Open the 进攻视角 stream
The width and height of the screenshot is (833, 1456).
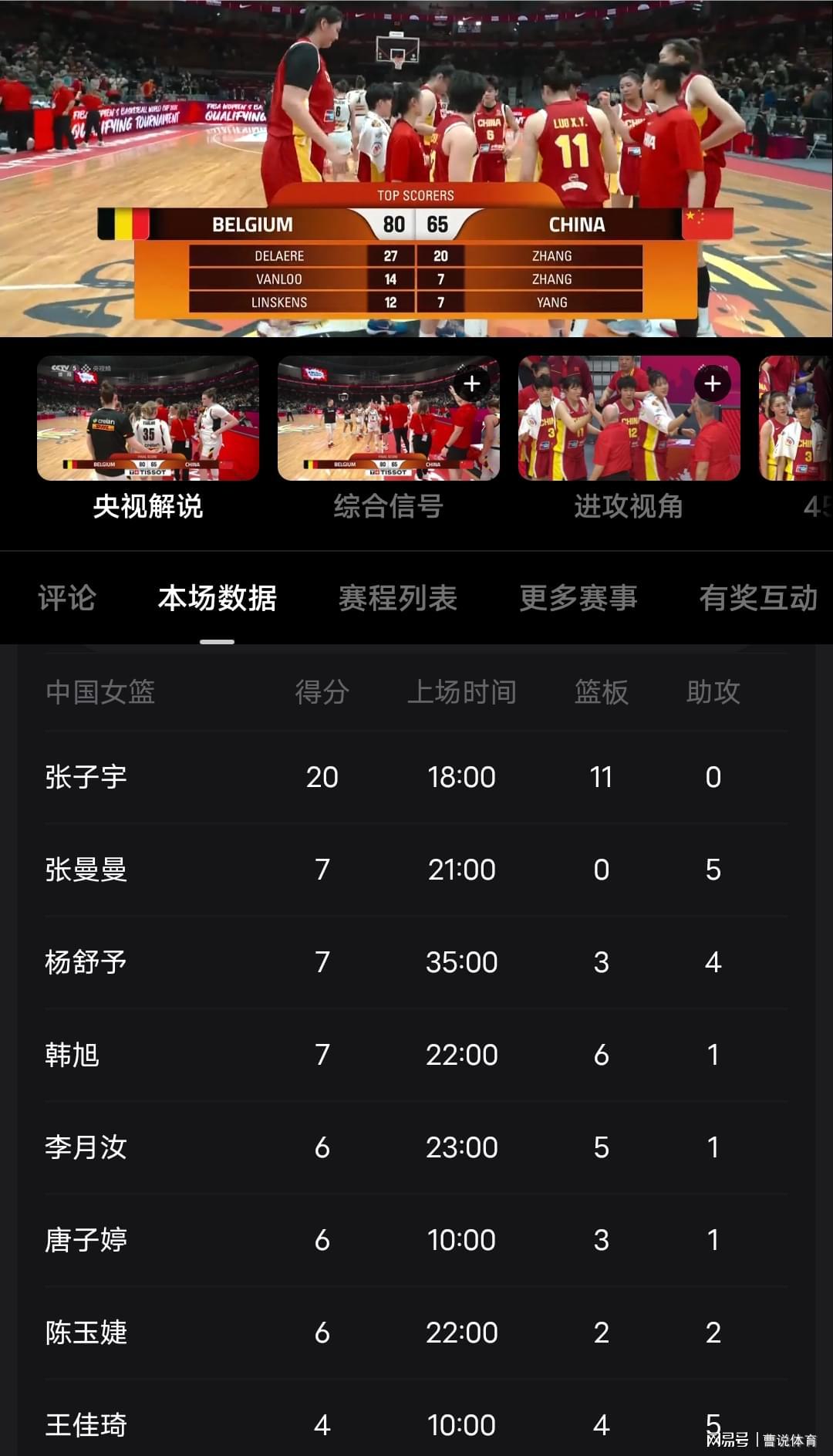pyautogui.click(x=629, y=420)
